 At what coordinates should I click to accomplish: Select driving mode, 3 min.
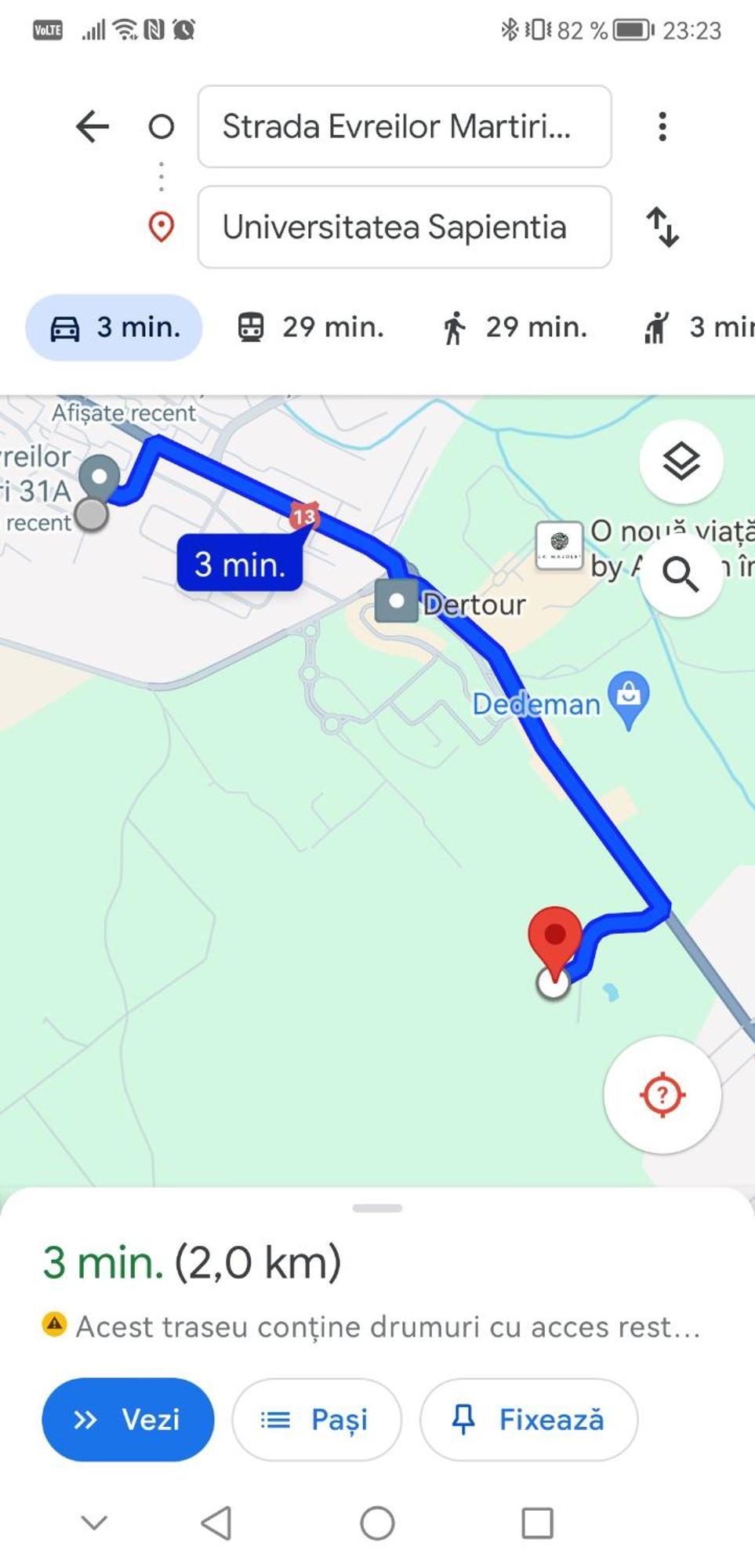click(x=114, y=328)
